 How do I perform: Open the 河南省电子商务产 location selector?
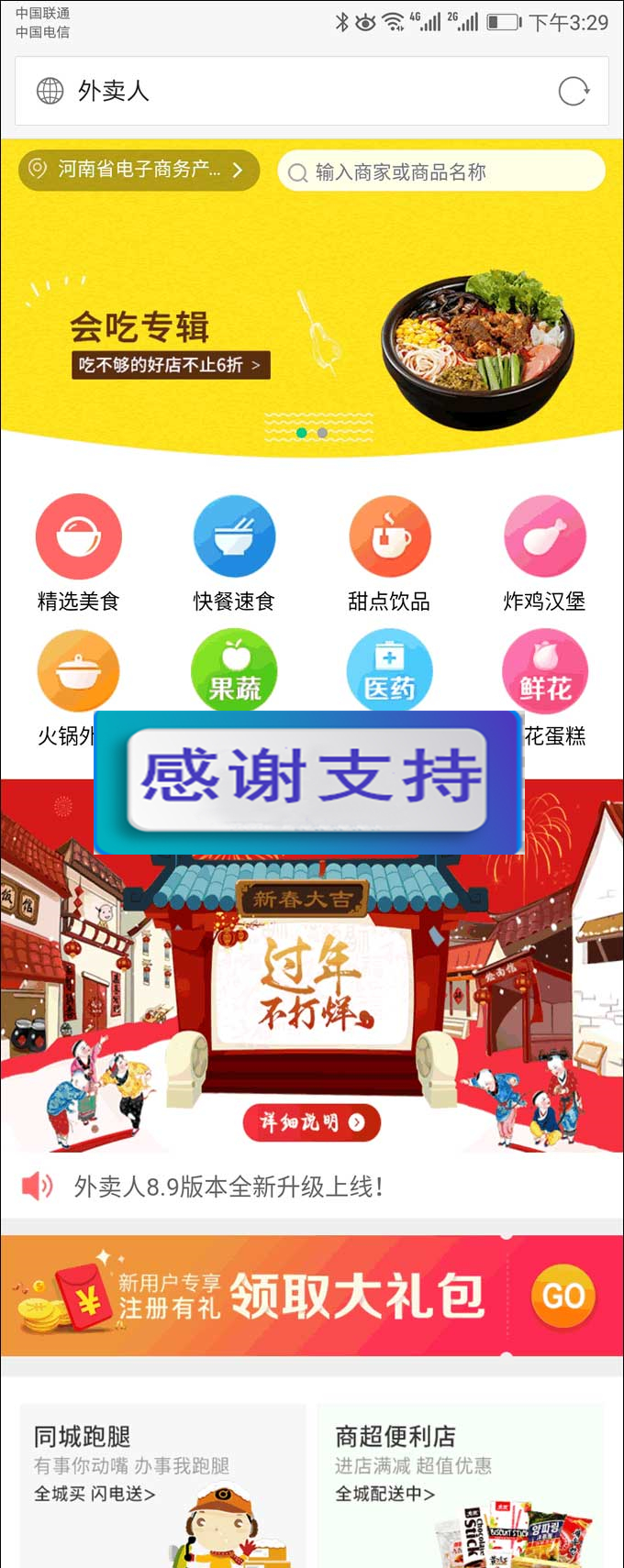coord(139,170)
